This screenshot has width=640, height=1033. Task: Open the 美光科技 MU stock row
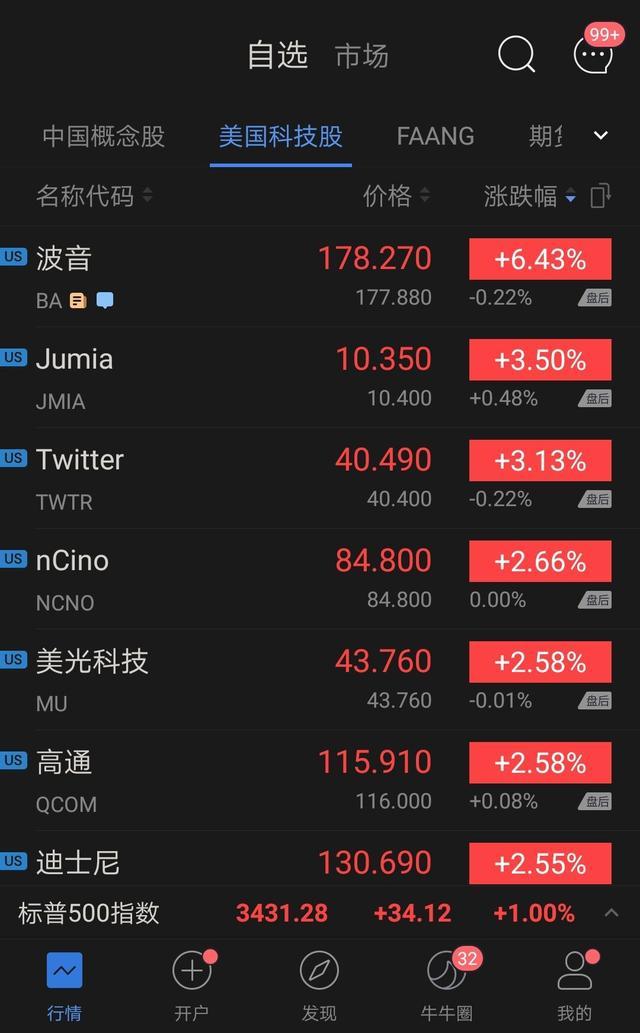click(320, 680)
